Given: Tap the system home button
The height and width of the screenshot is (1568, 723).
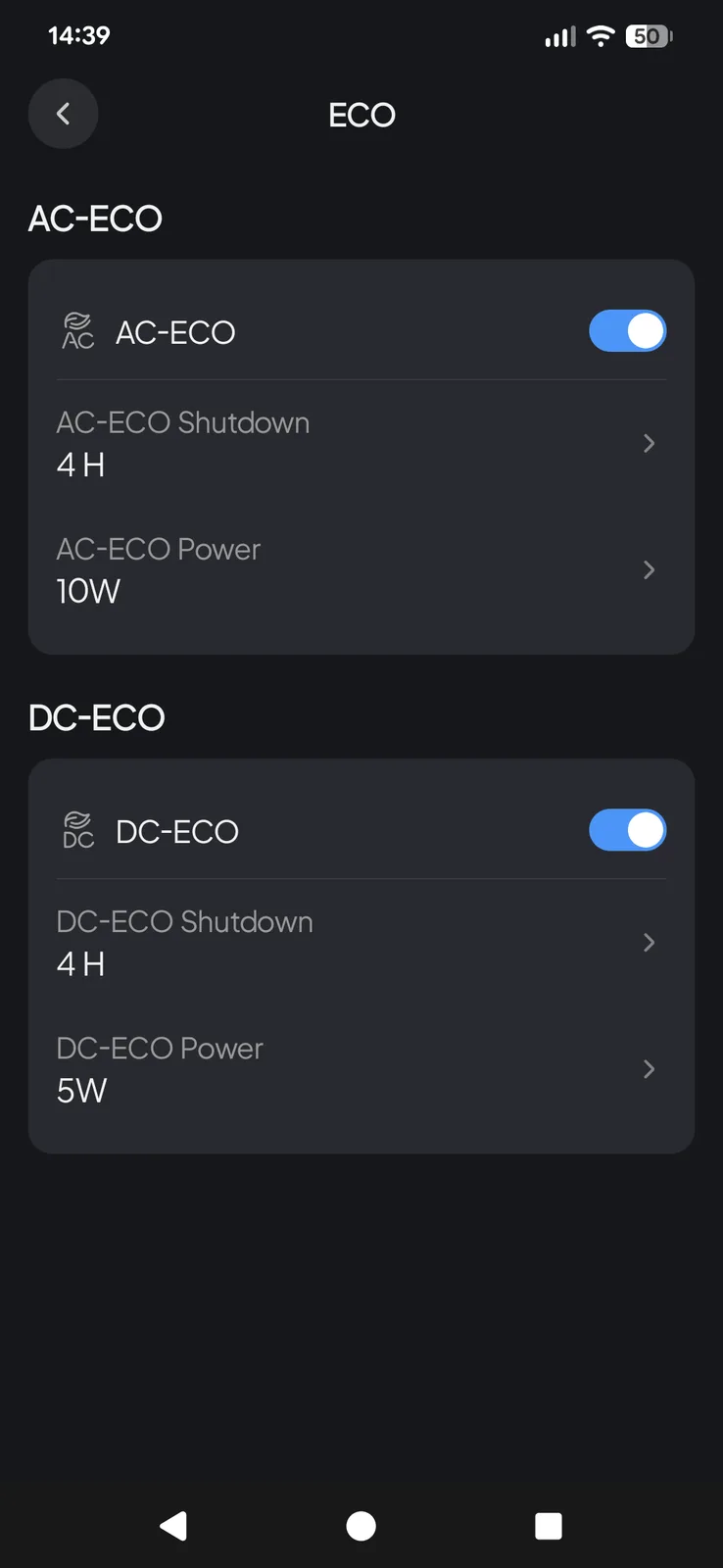Looking at the screenshot, I should [x=361, y=1526].
